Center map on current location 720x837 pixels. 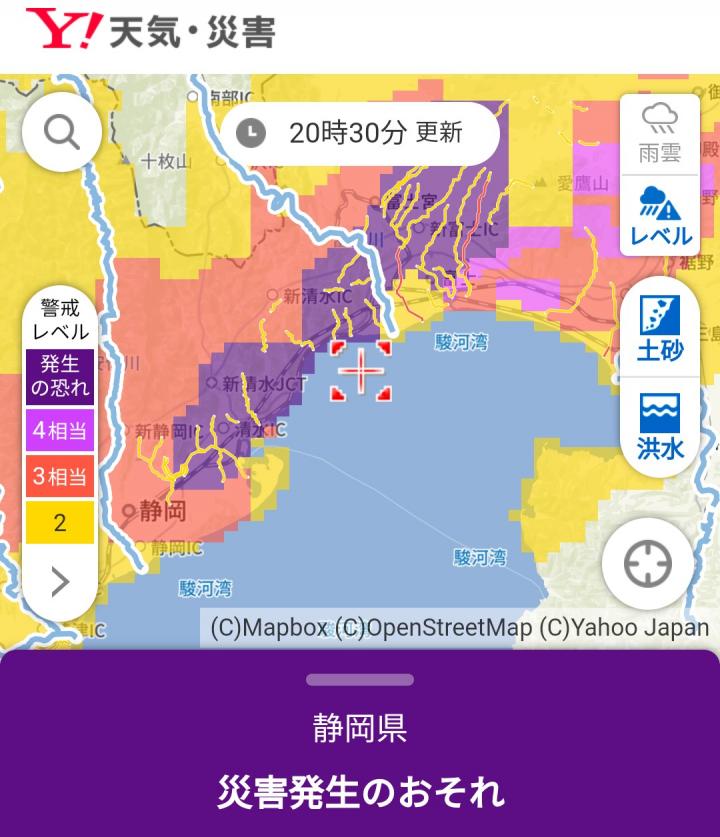coord(648,565)
